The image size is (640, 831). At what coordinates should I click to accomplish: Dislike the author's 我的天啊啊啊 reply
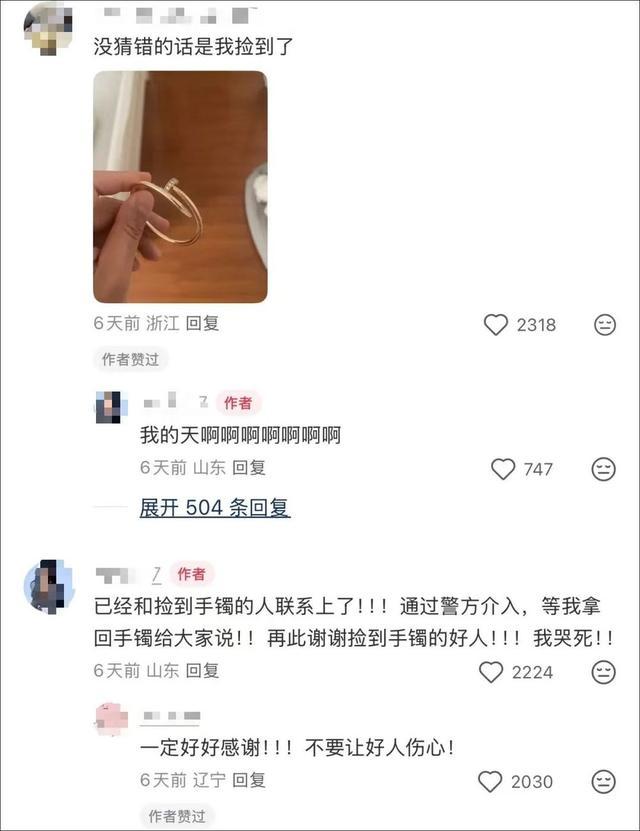tap(604, 469)
